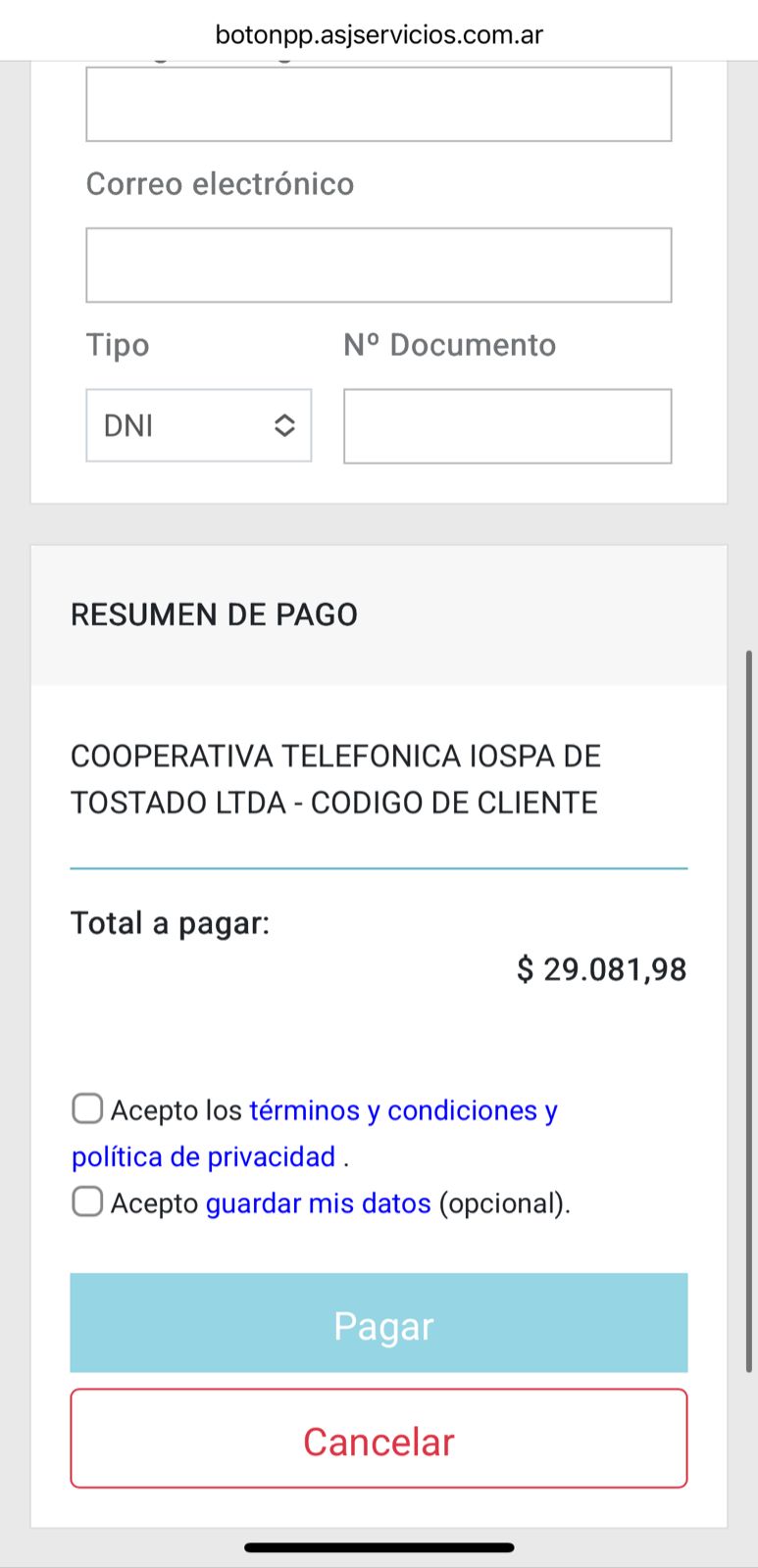758x1568 pixels.
Task: Tap the botonpp.asjservicios.com.ar address bar
Action: coord(379,35)
